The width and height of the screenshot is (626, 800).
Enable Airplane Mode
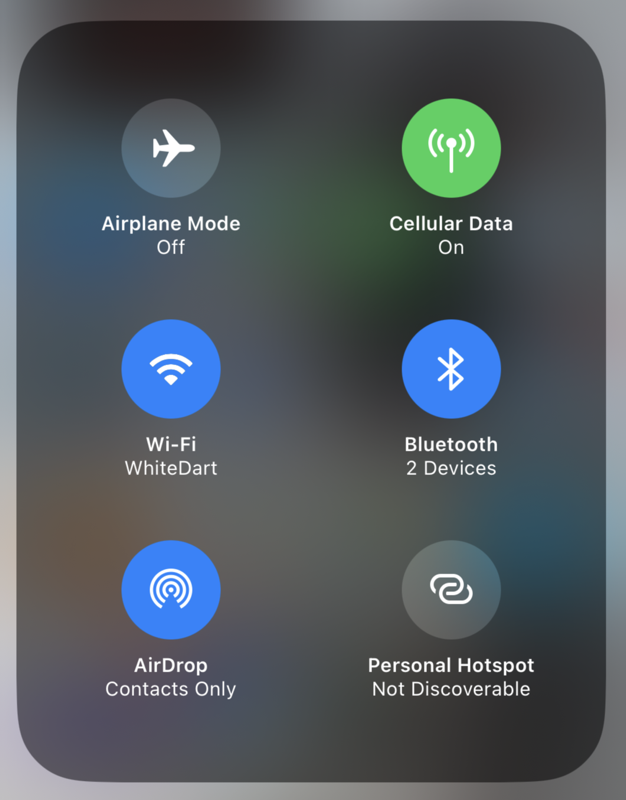click(171, 149)
